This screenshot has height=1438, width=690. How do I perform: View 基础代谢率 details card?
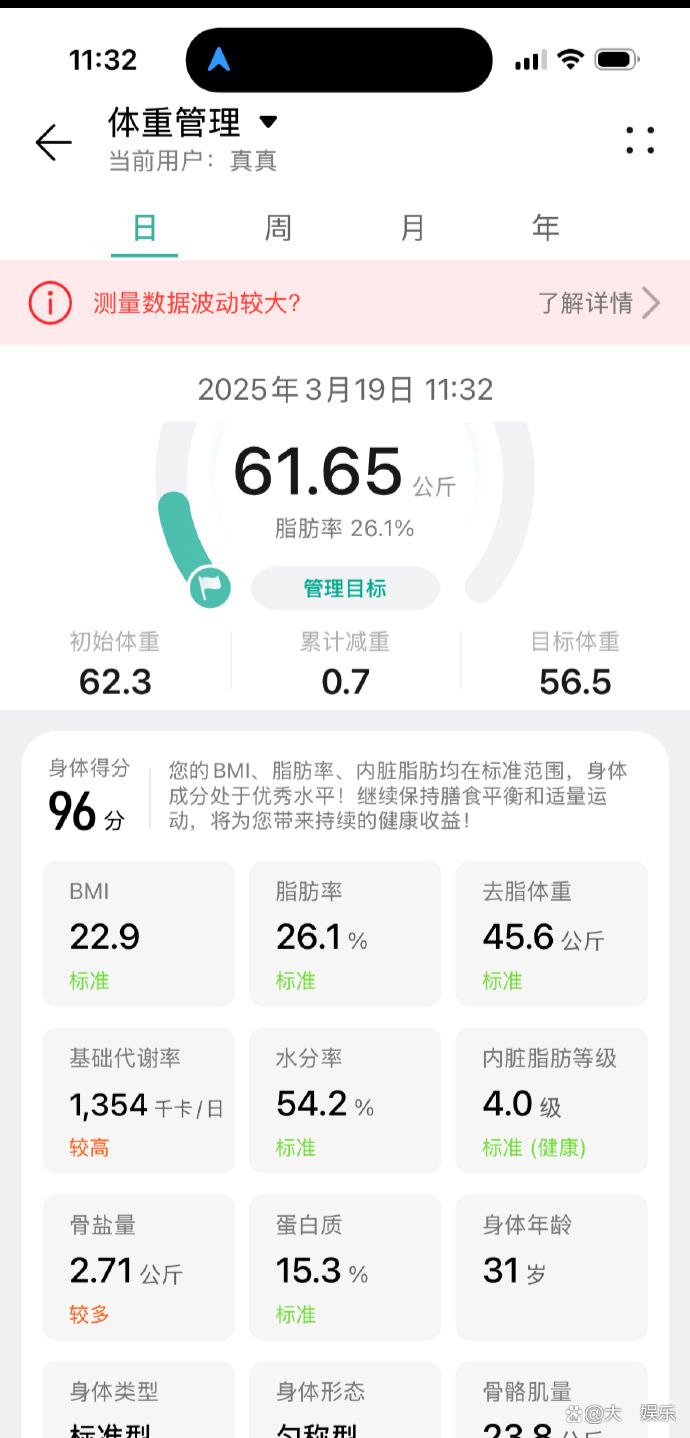click(x=139, y=1101)
